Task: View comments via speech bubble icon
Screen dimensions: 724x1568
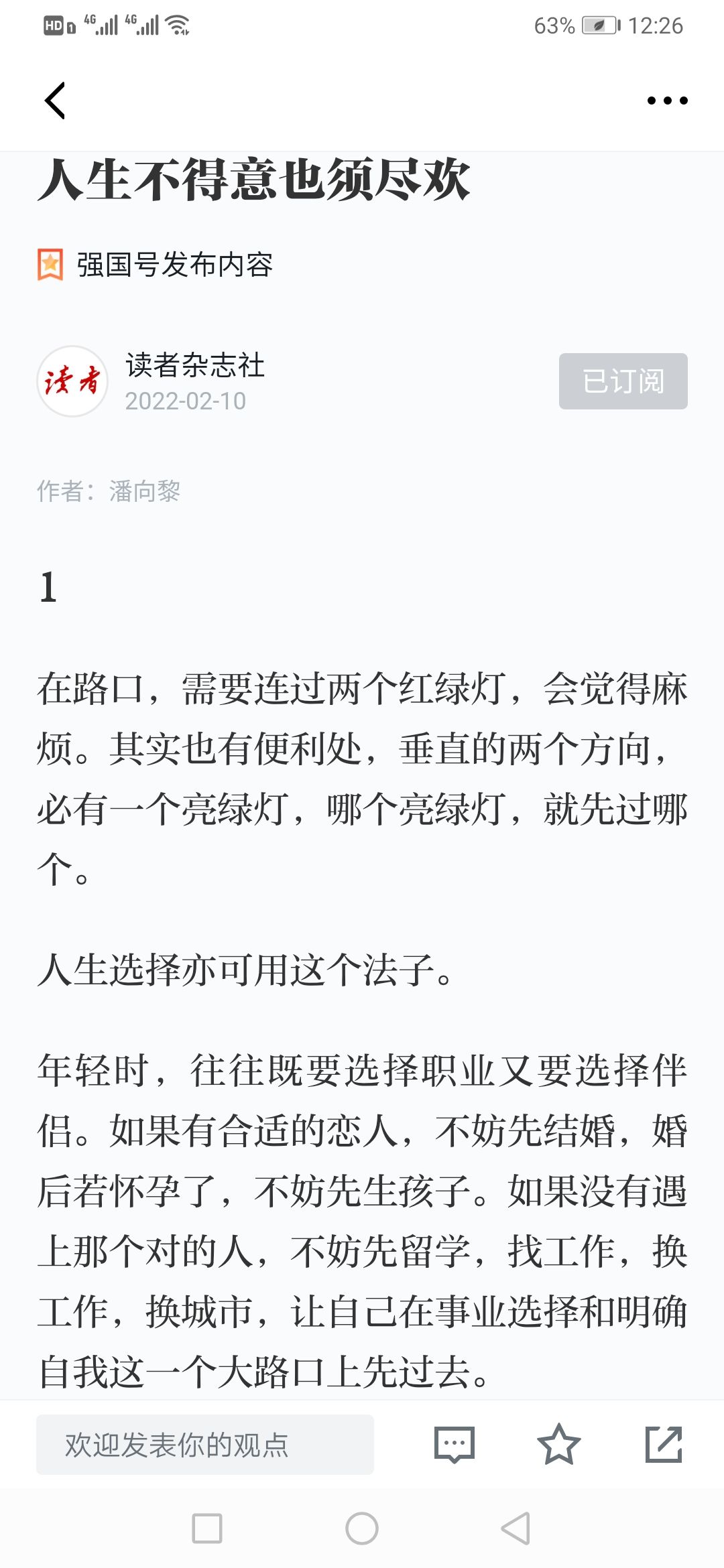Action: 455,1445
